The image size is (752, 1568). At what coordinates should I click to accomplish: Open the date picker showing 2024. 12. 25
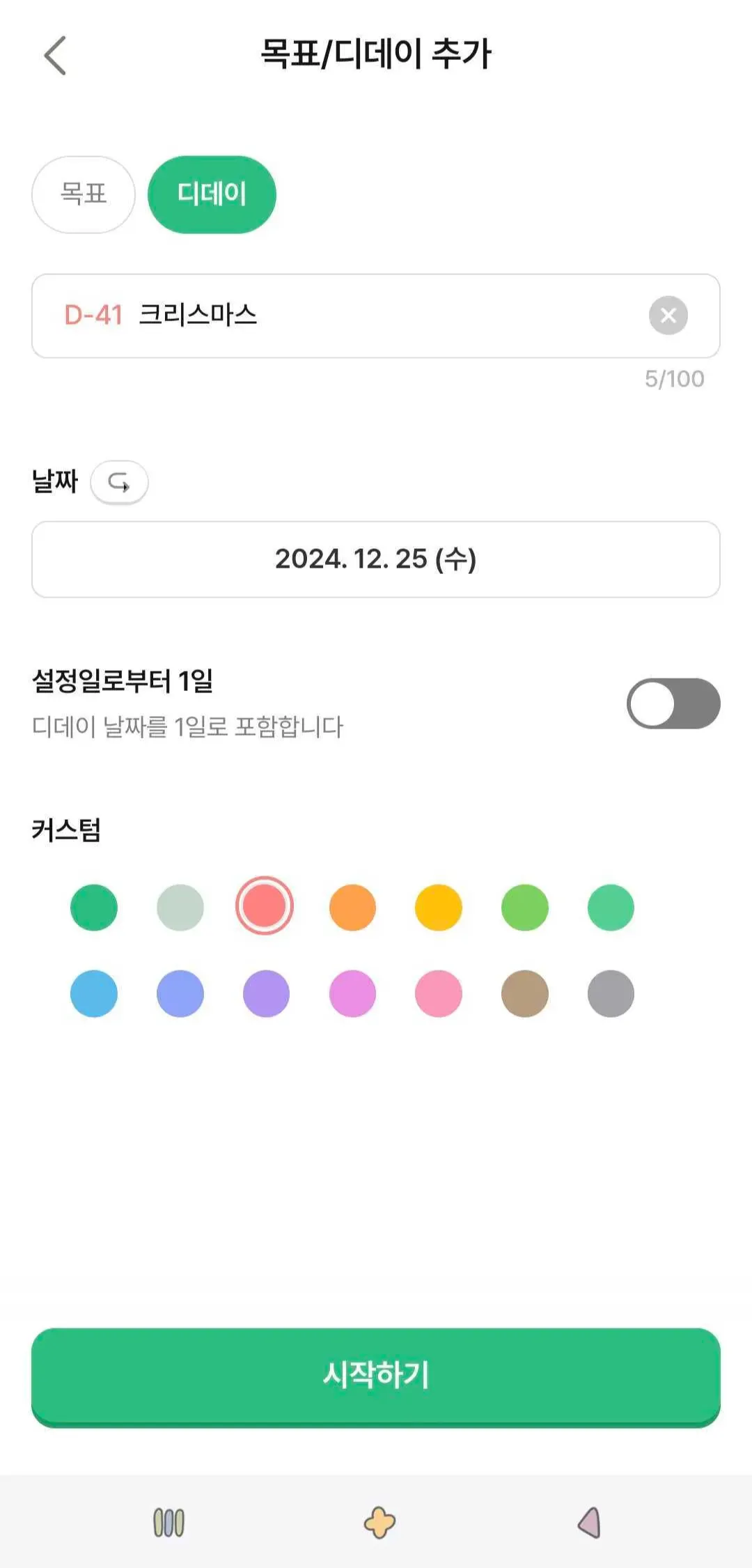pyautogui.click(x=376, y=559)
